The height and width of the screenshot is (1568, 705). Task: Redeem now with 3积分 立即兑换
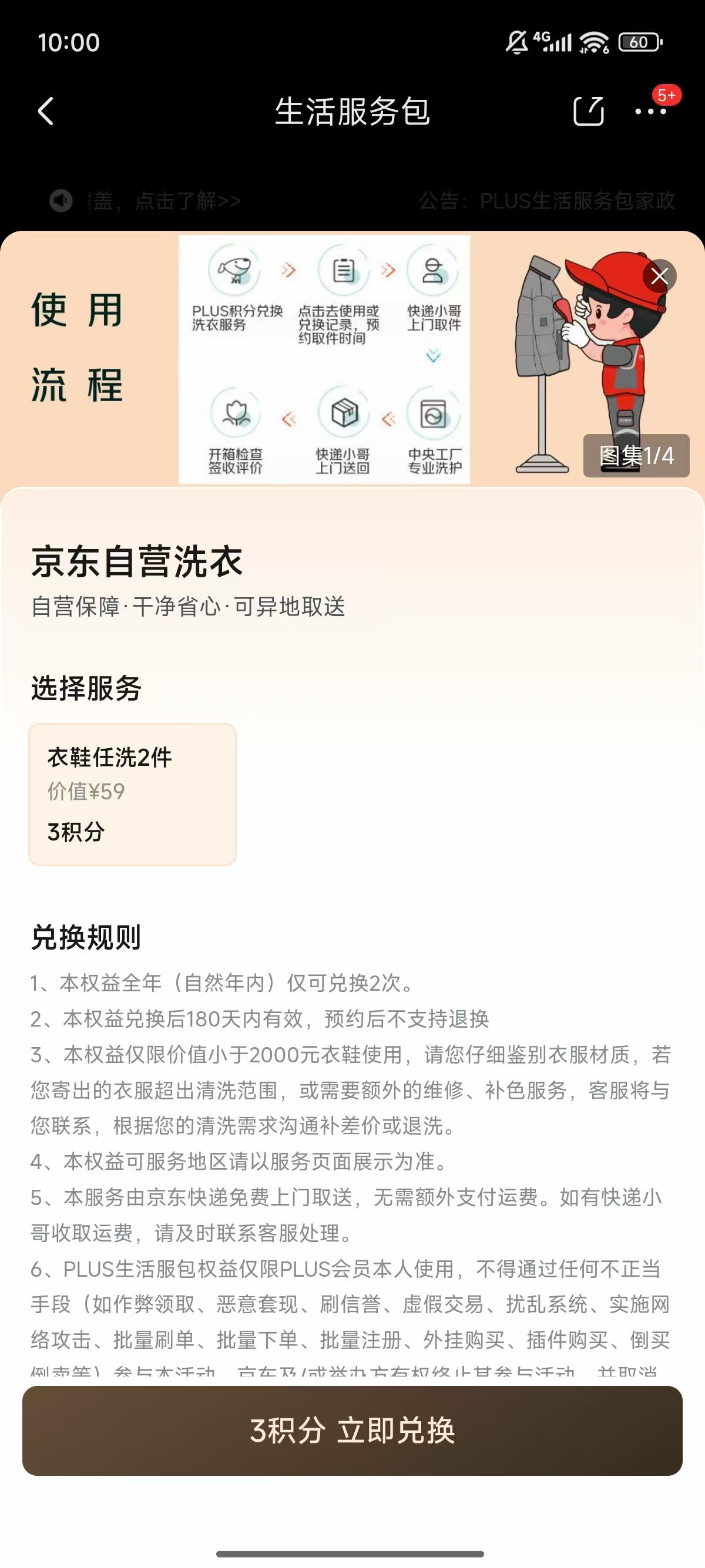click(x=352, y=1431)
